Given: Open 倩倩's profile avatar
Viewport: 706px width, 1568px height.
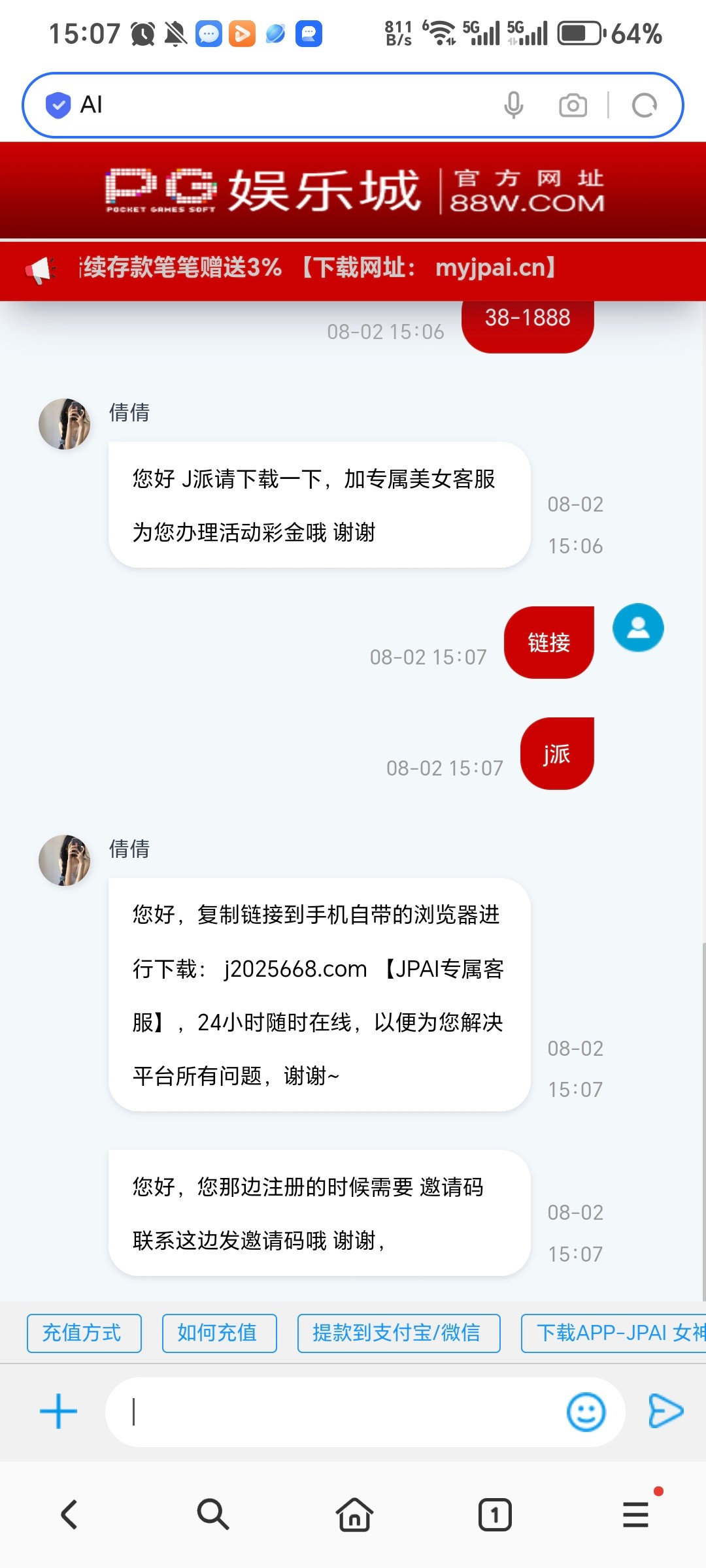Looking at the screenshot, I should 65,423.
